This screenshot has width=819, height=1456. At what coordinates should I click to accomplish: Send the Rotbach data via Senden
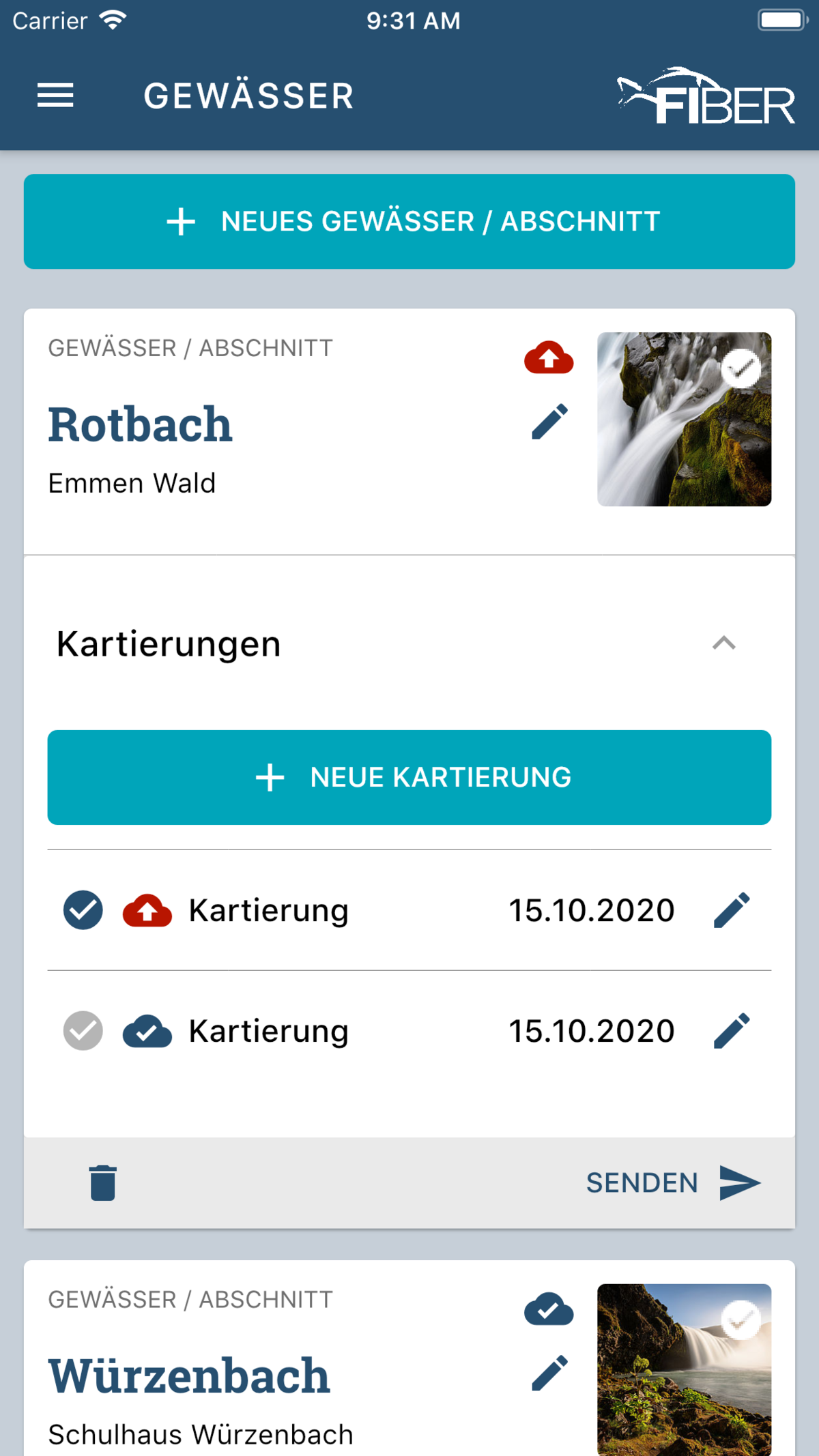click(x=672, y=1182)
